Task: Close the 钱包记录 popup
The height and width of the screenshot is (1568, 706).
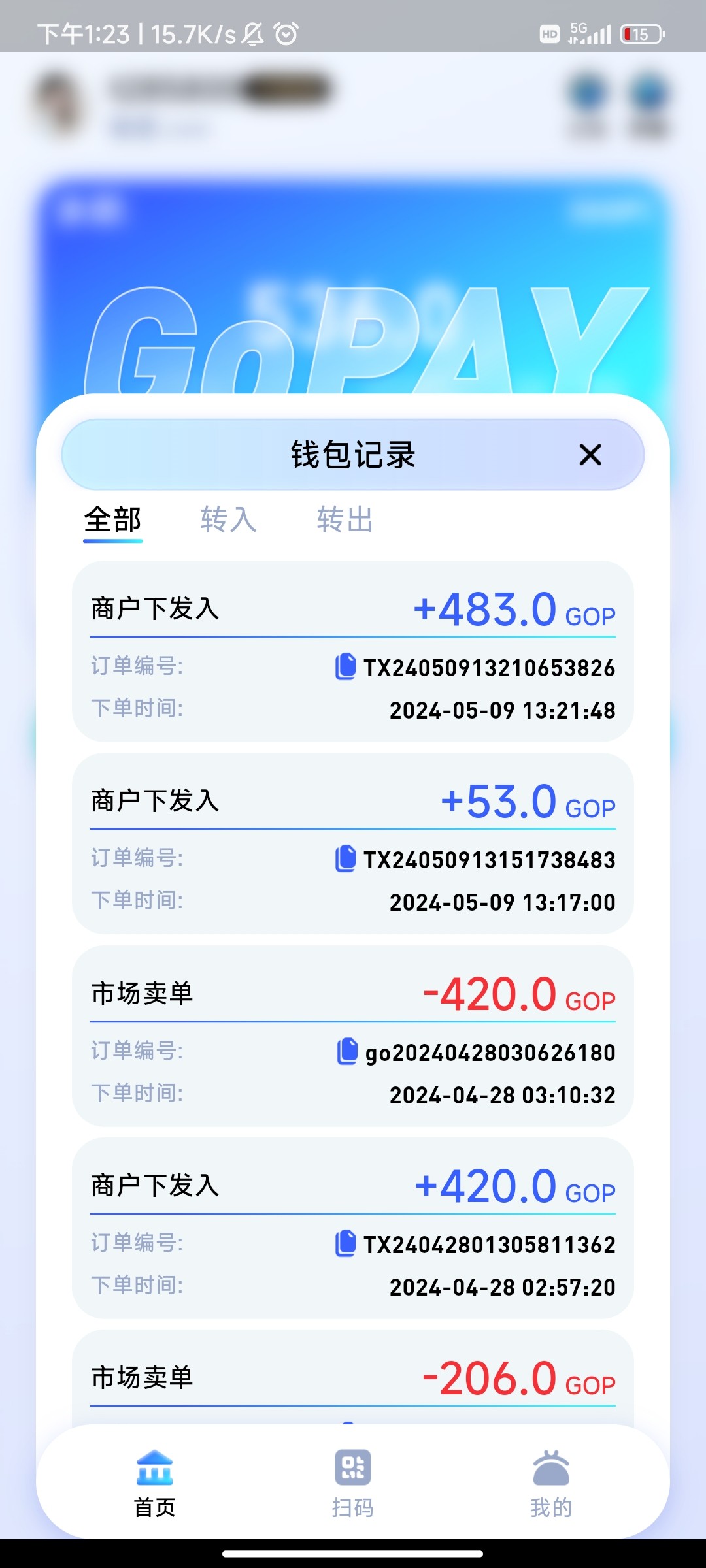Action: pyautogui.click(x=590, y=455)
